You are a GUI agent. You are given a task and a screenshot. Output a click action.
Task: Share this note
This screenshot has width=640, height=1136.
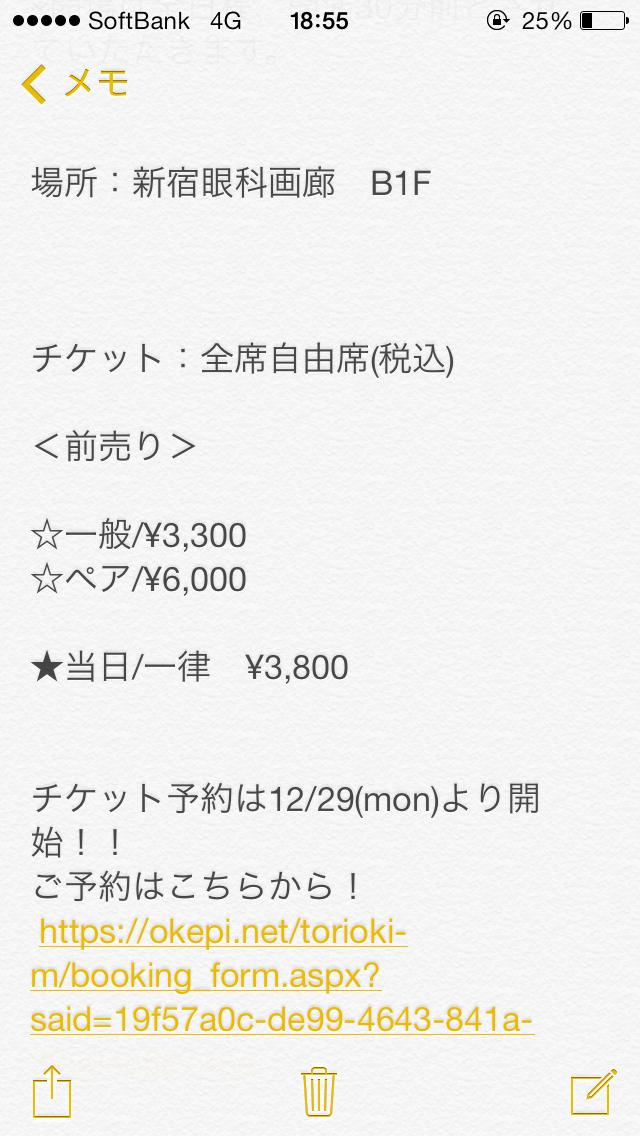point(53,1090)
